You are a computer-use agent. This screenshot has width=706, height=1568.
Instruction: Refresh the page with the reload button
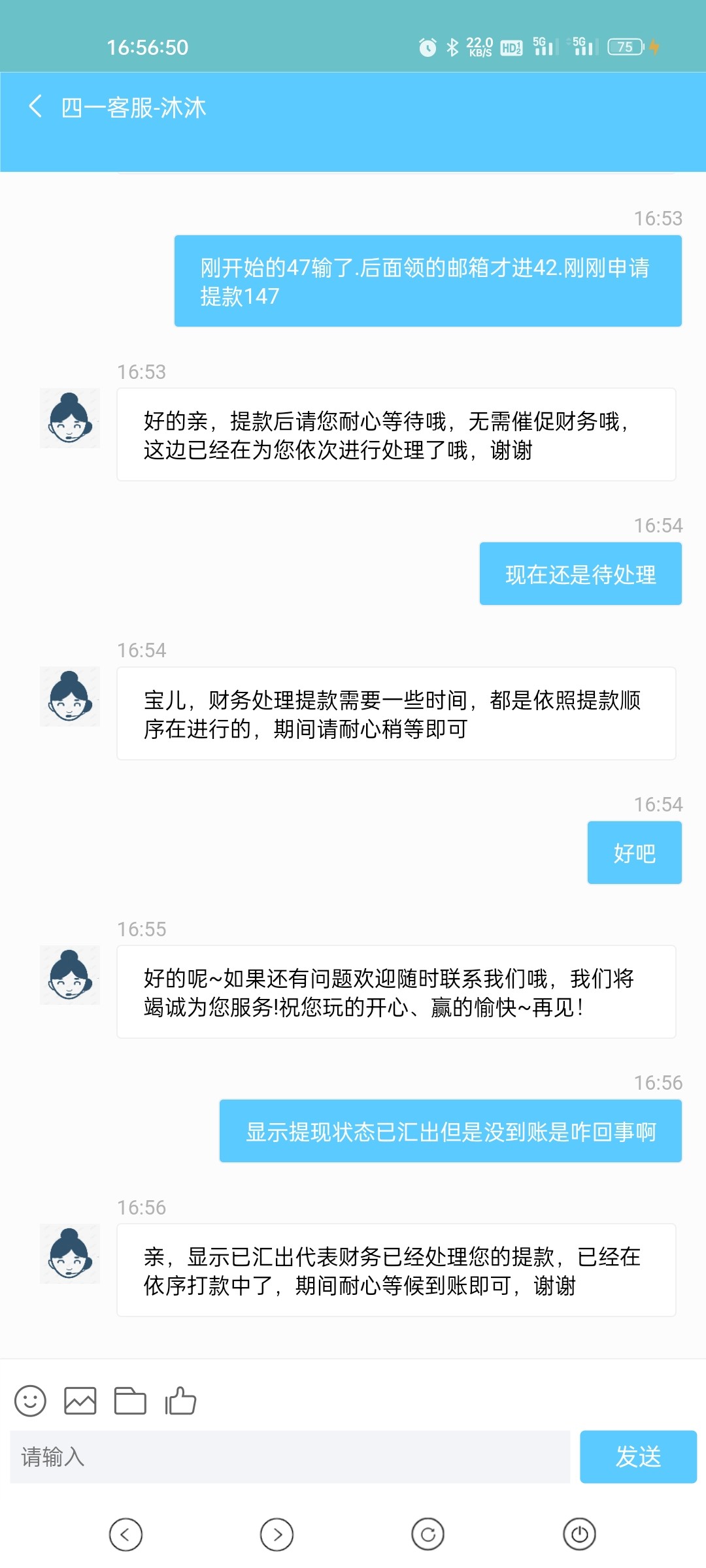[428, 1534]
